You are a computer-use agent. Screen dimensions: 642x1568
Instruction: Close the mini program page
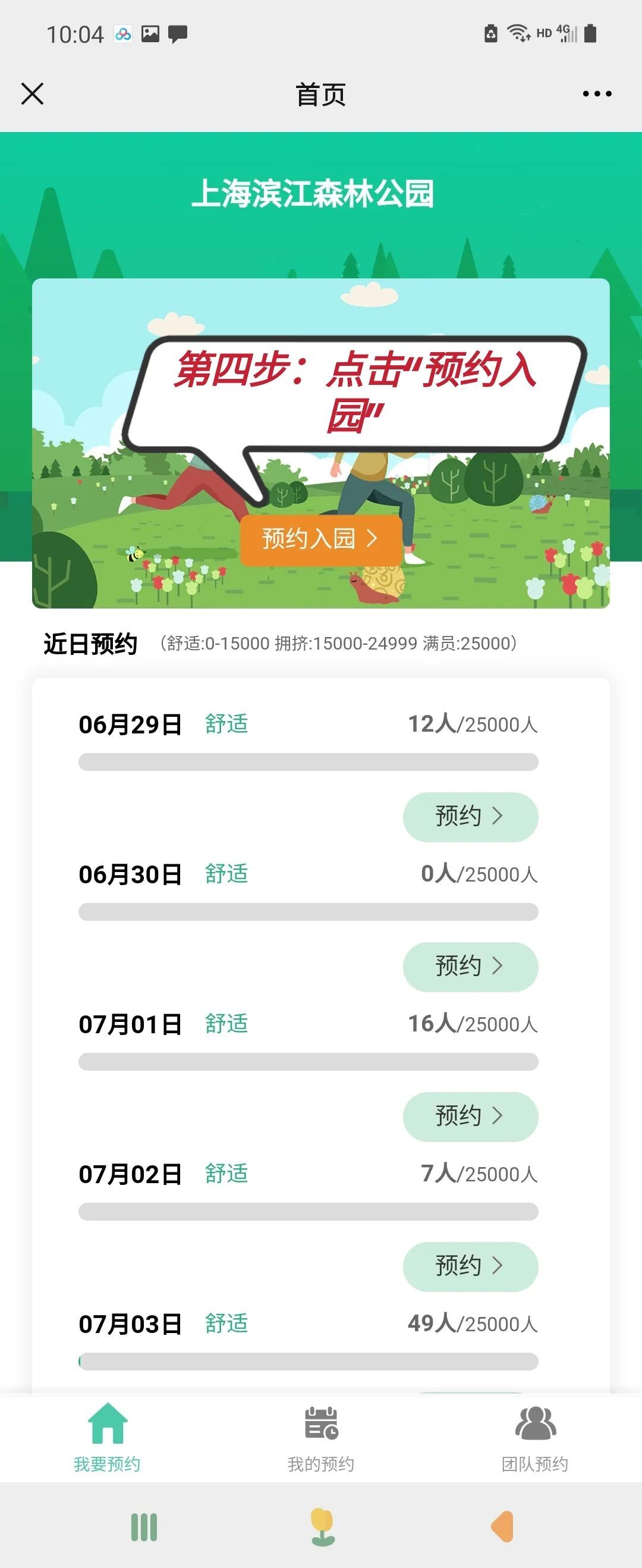click(x=32, y=94)
